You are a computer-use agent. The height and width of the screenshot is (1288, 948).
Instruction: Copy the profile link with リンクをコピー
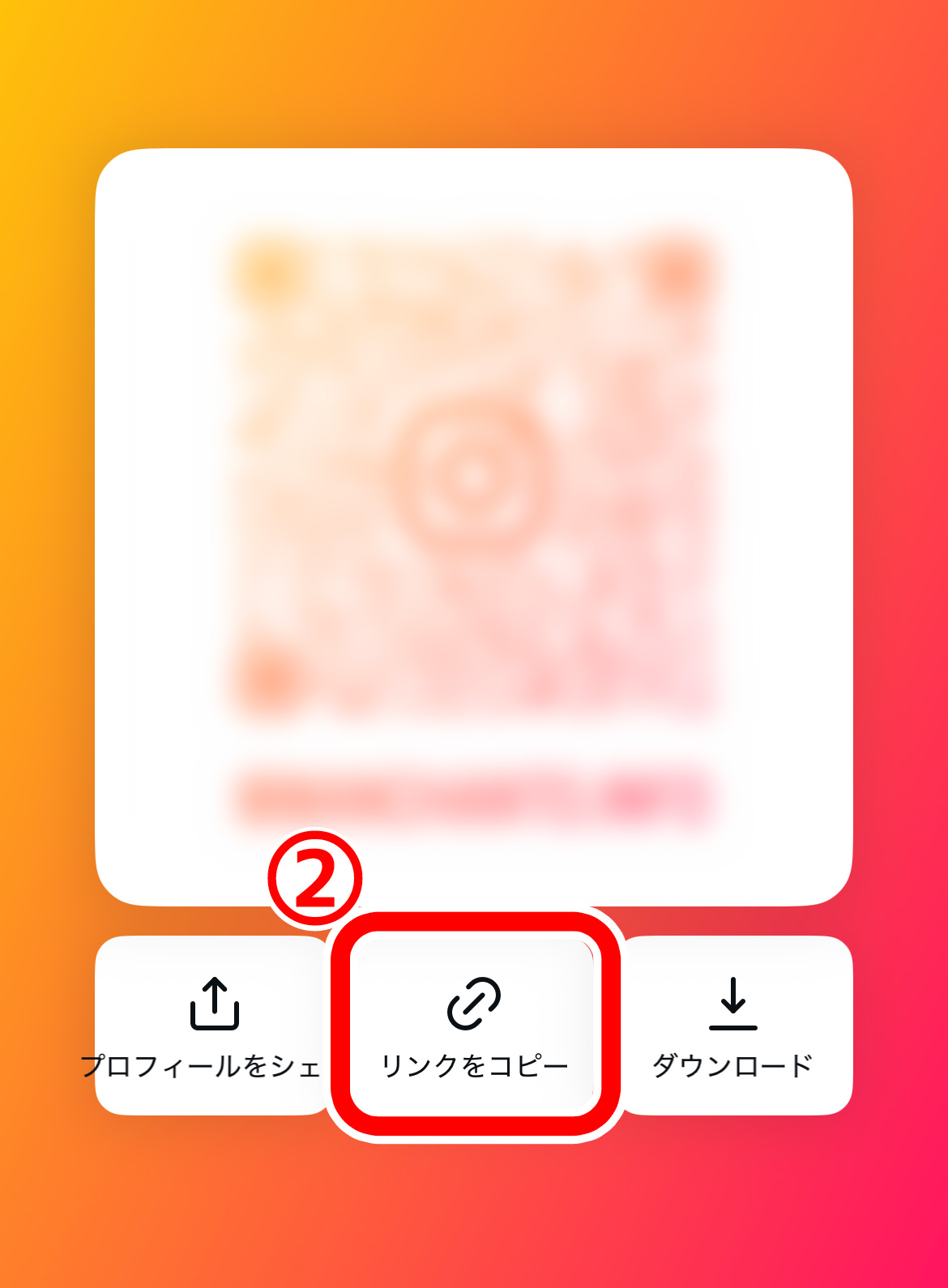coord(475,1026)
